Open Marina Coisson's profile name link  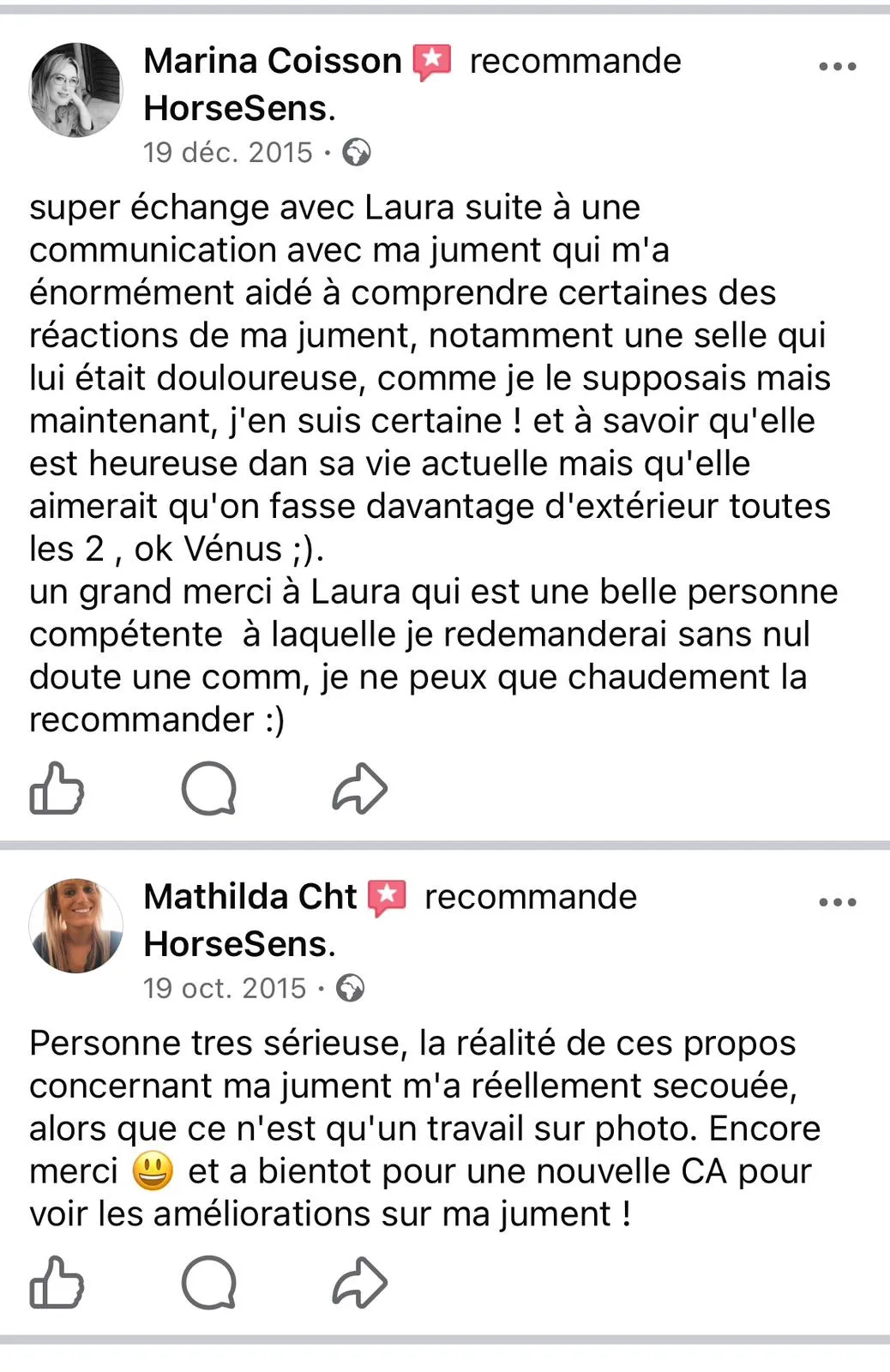[273, 62]
